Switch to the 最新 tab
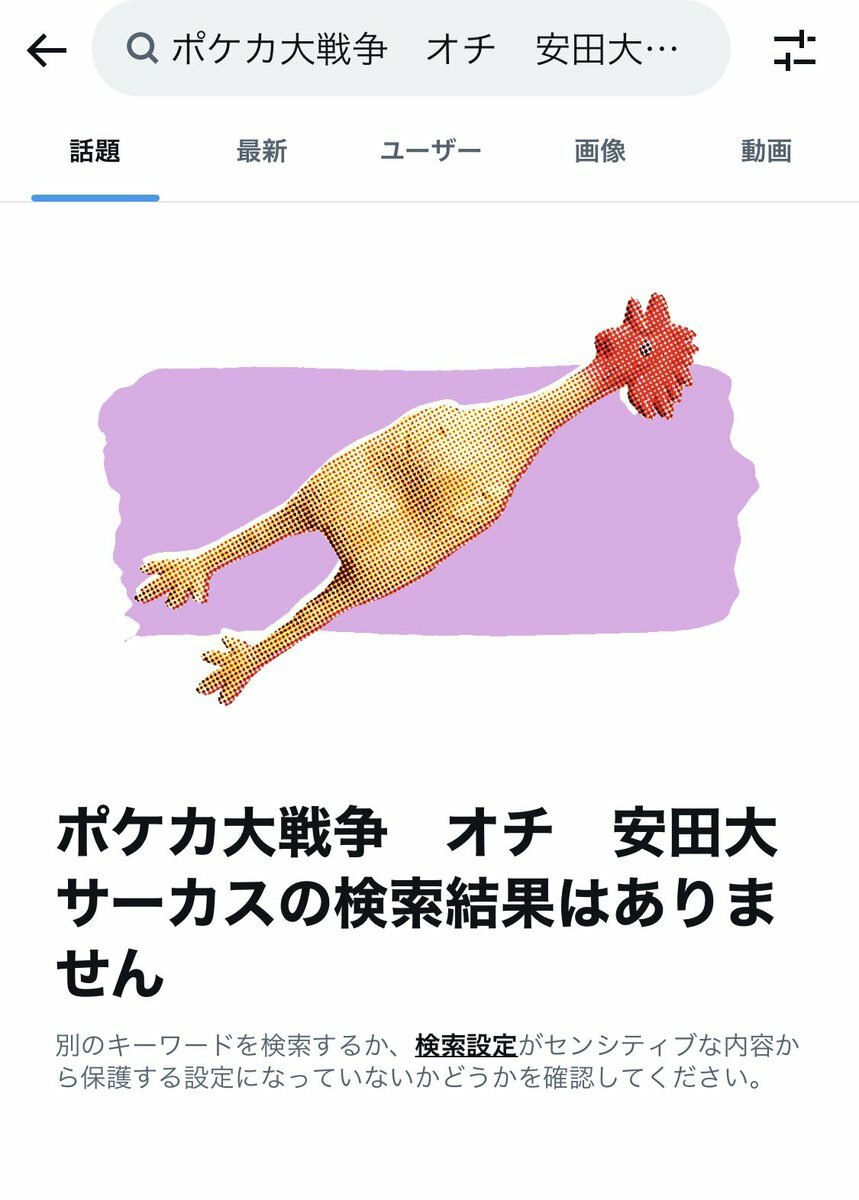This screenshot has width=859, height=1200. coord(261,152)
